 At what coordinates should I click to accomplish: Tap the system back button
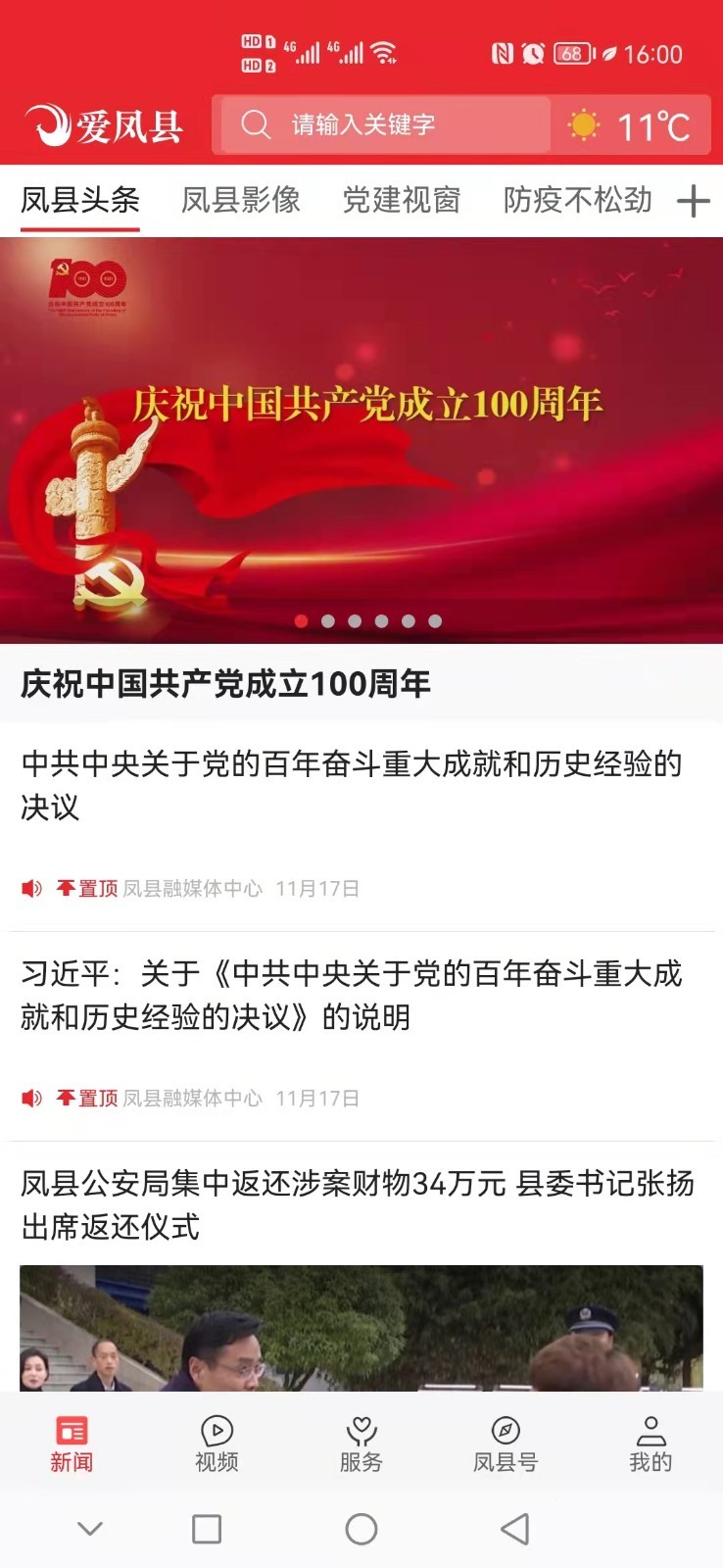pyautogui.click(x=514, y=1529)
